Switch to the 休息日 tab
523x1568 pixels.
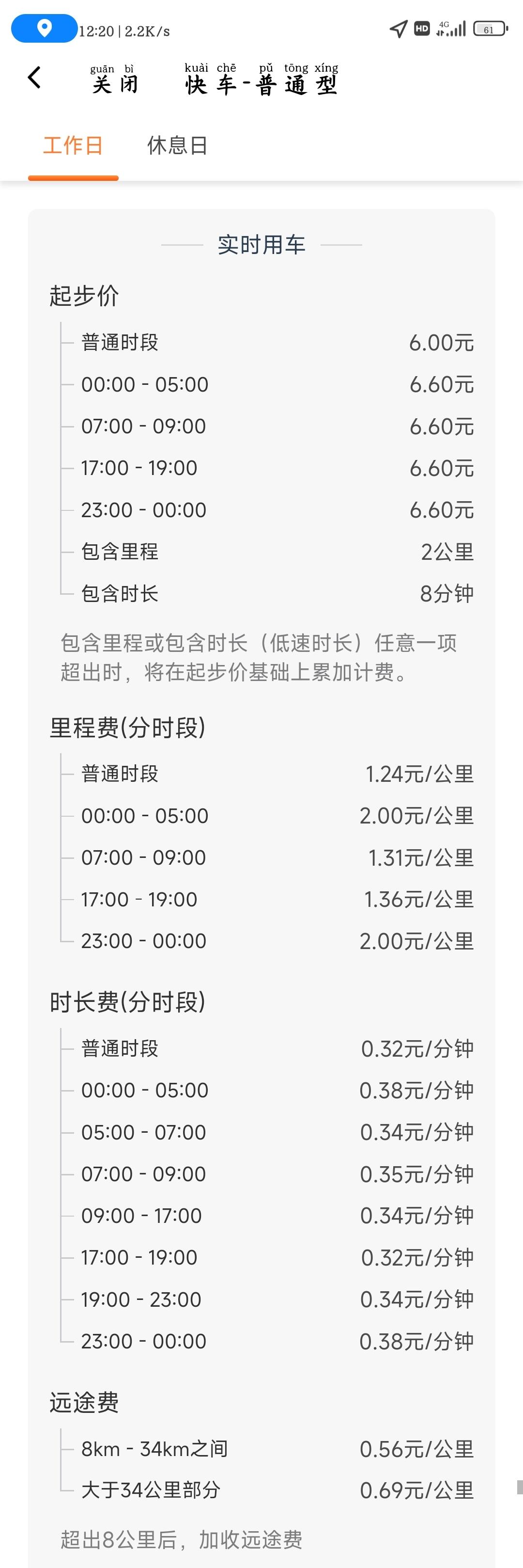(177, 145)
